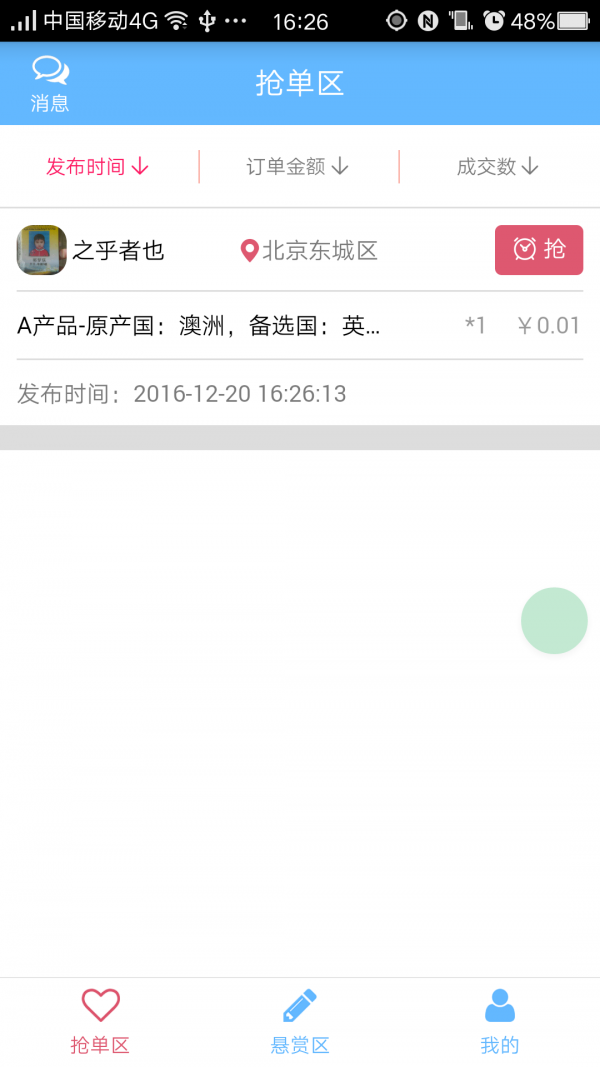
Task: Sort orders by 订单金额
Action: point(298,167)
